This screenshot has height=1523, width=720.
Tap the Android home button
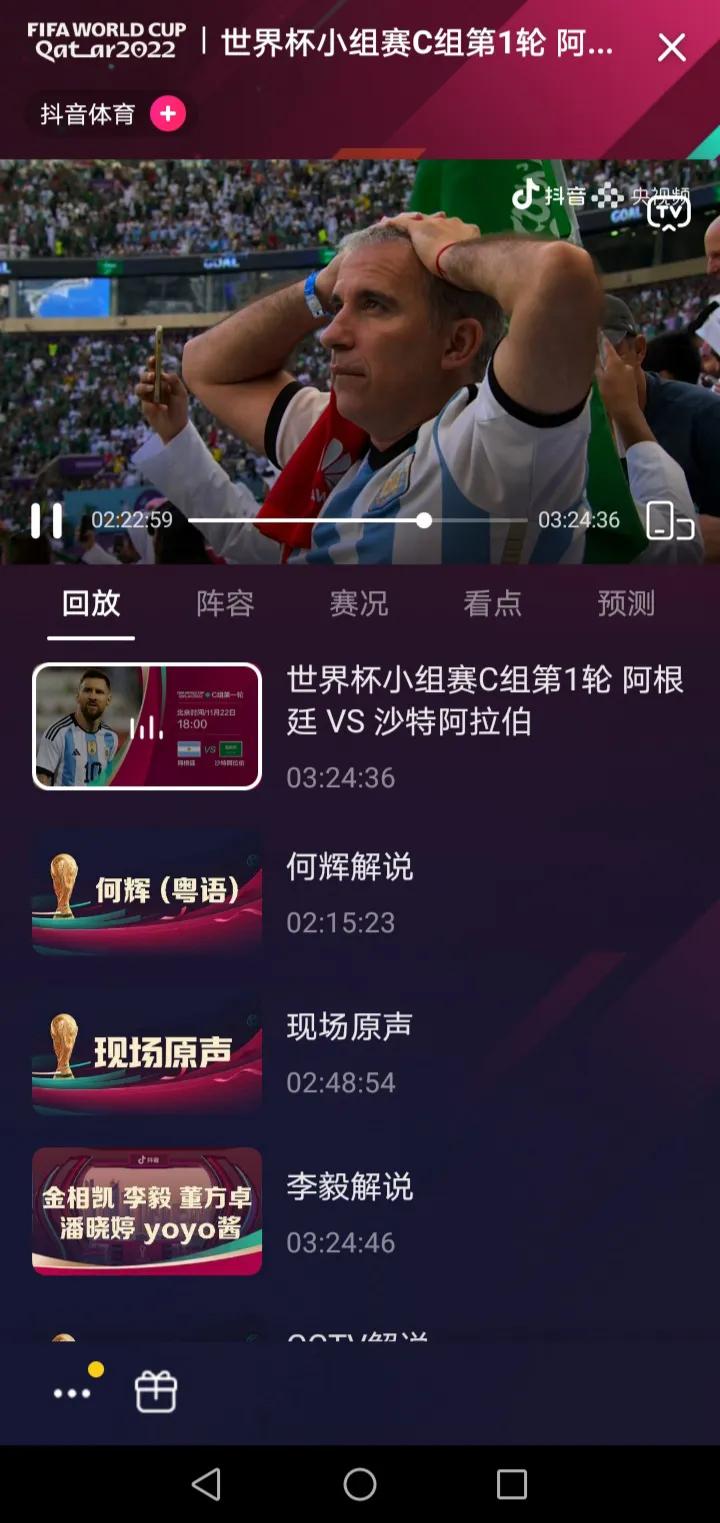pos(360,1487)
